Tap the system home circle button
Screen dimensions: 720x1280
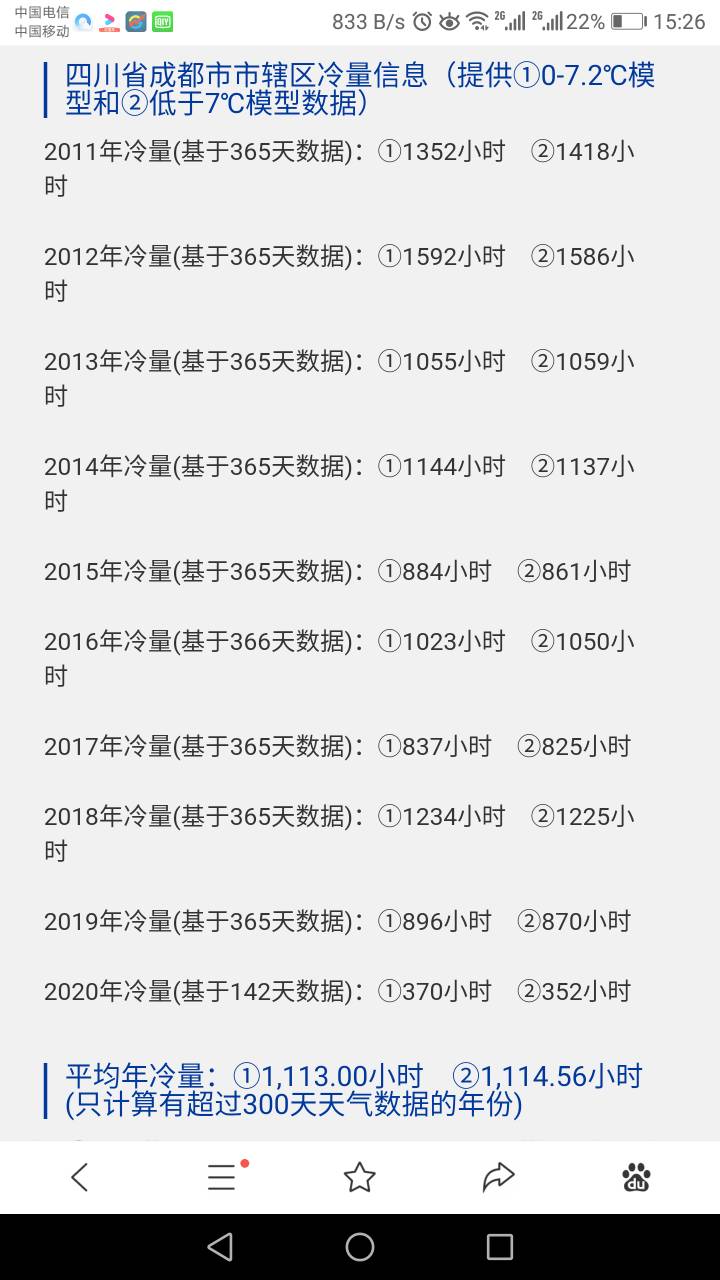pyautogui.click(x=360, y=1246)
